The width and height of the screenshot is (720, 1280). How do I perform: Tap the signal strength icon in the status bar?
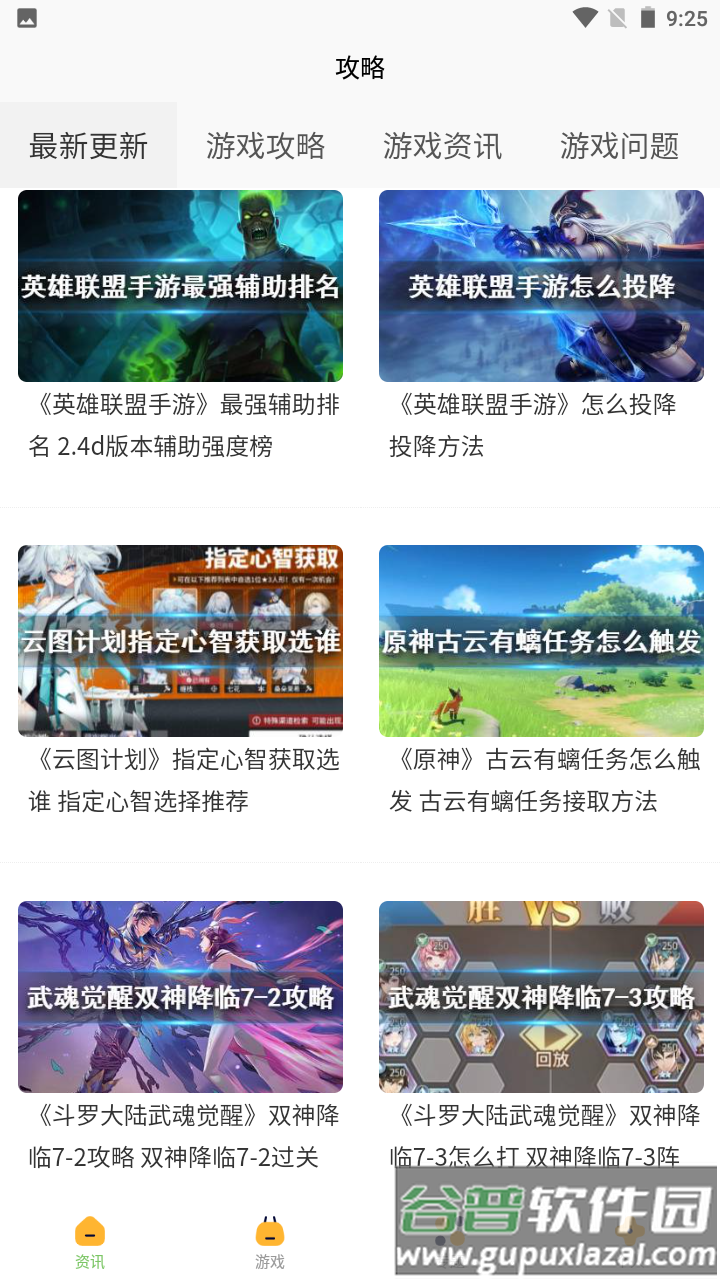click(617, 17)
